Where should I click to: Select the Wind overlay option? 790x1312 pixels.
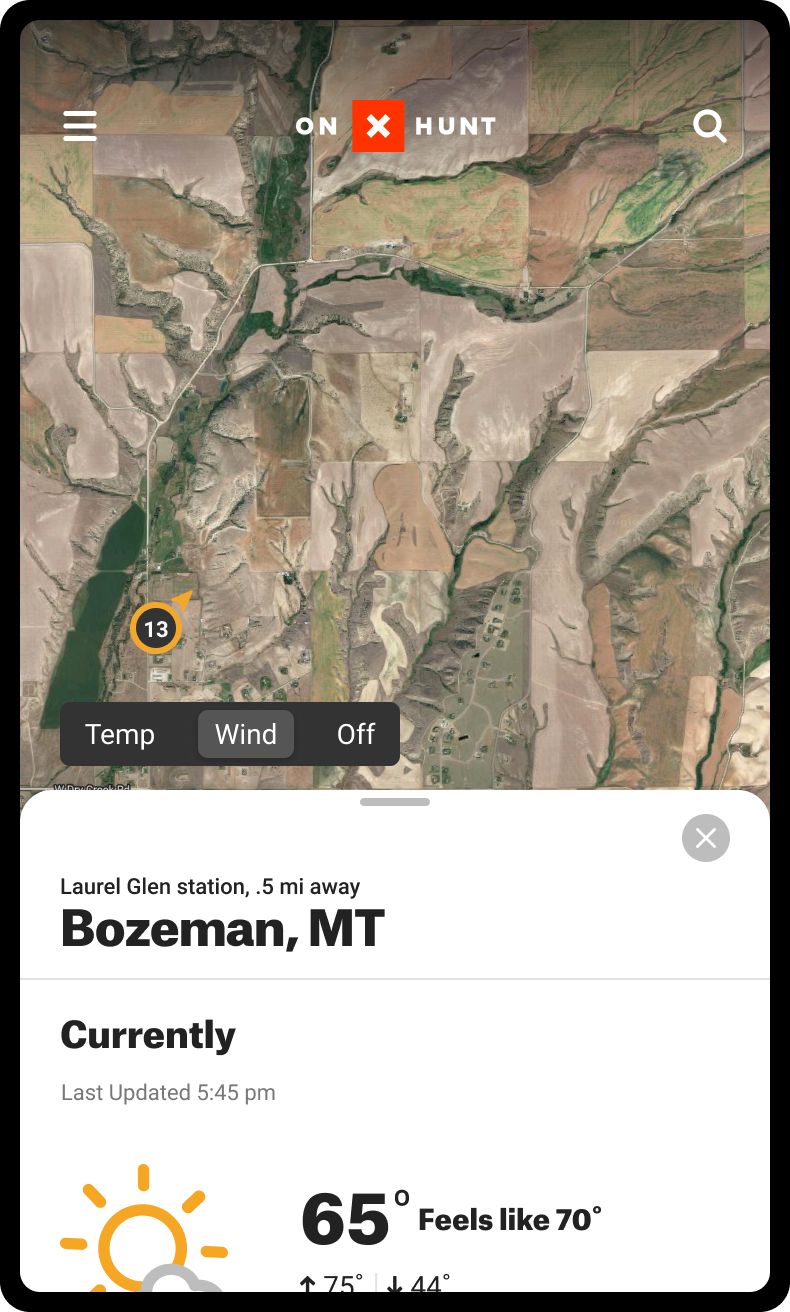[246, 734]
